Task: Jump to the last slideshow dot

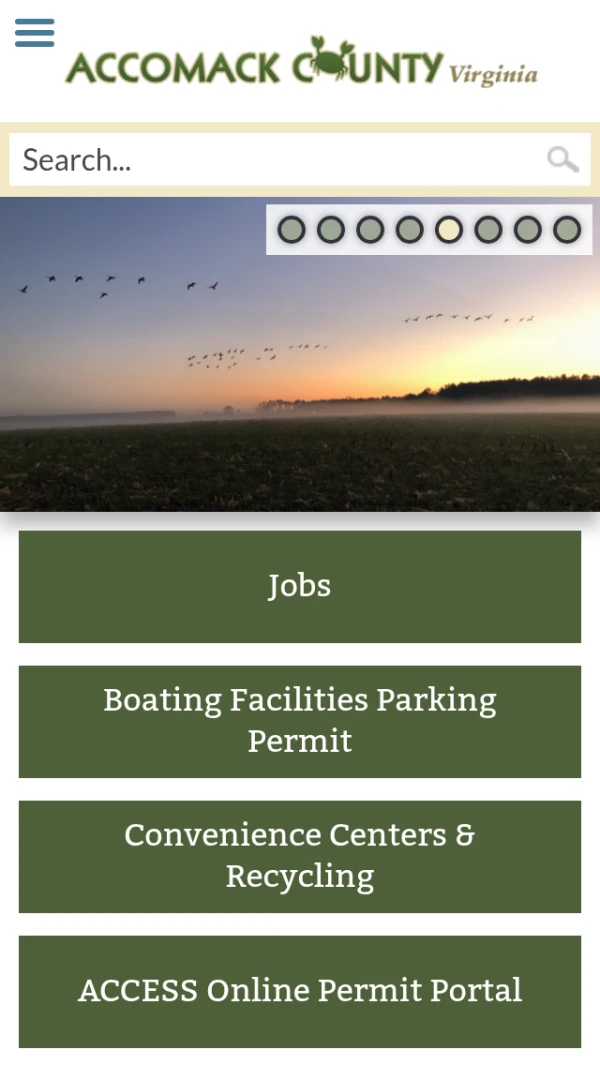Action: point(567,230)
